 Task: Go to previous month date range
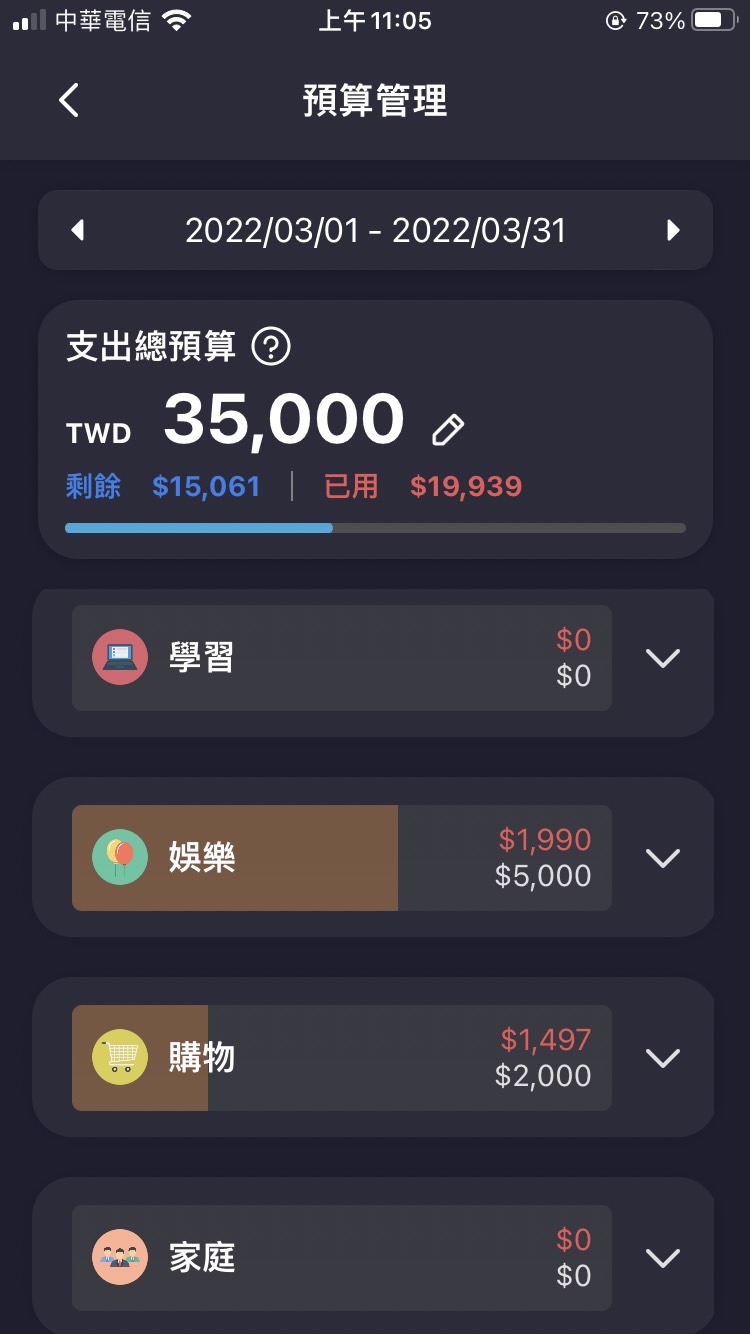pyautogui.click(x=78, y=231)
